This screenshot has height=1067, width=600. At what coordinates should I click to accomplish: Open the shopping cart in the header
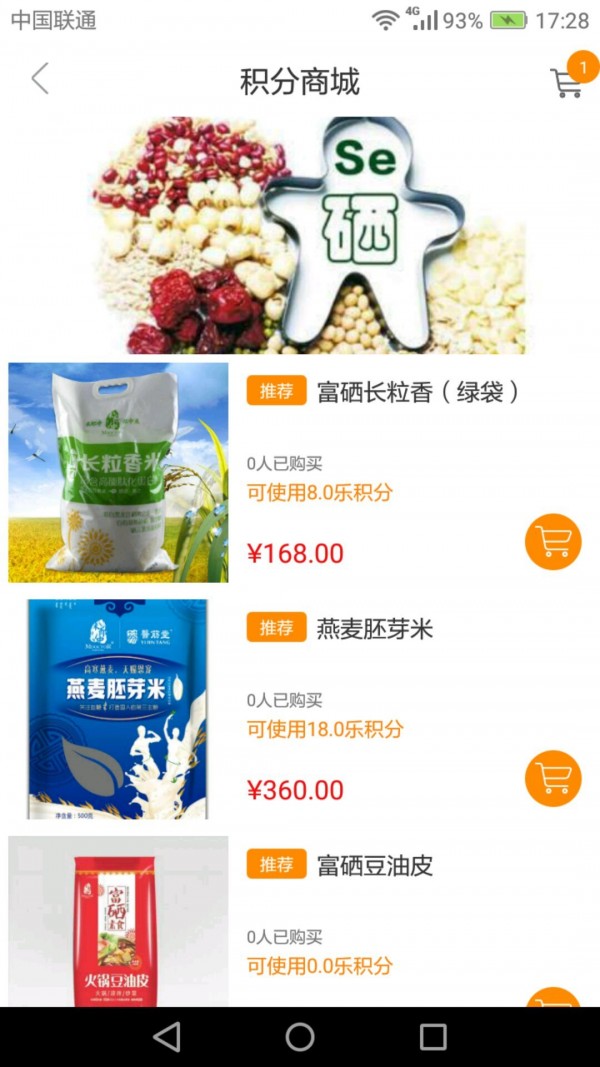[566, 82]
